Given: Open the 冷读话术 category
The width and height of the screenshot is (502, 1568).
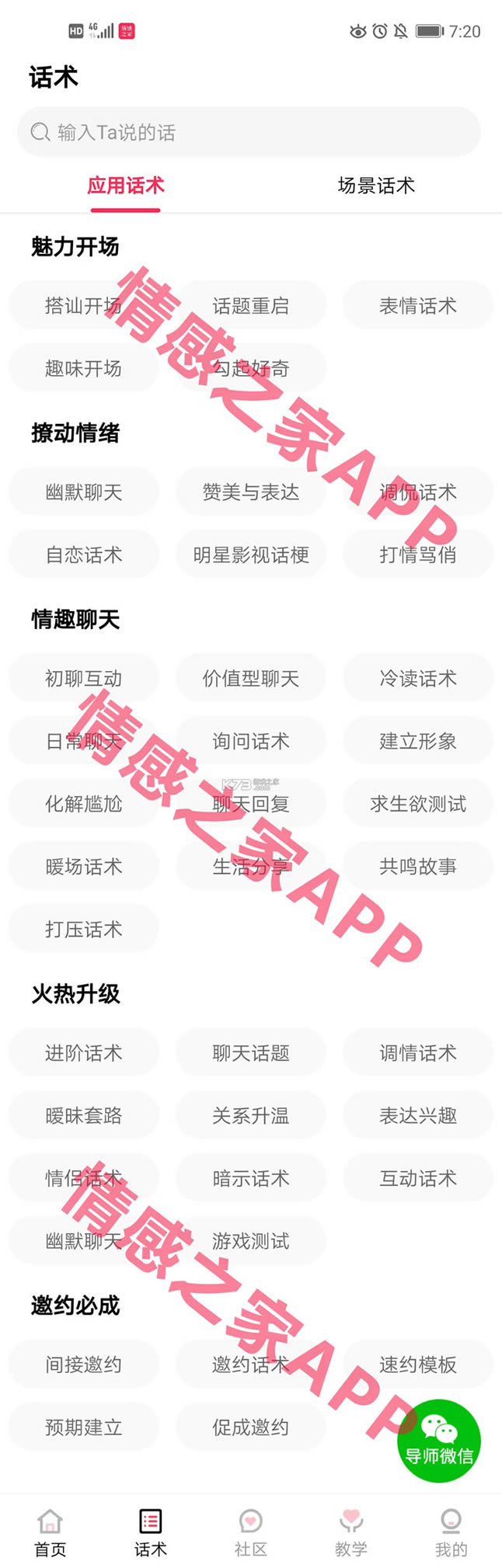Looking at the screenshot, I should 417,679.
